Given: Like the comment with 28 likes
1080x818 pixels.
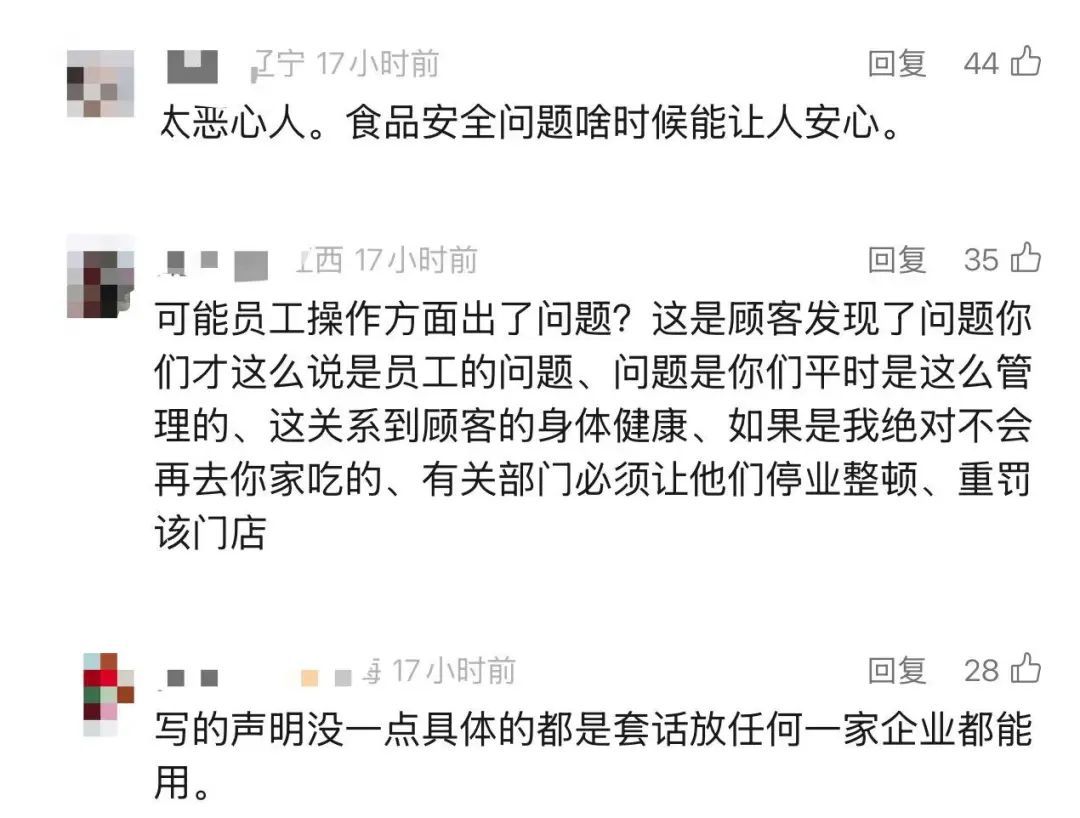Looking at the screenshot, I should (x=1026, y=669).
